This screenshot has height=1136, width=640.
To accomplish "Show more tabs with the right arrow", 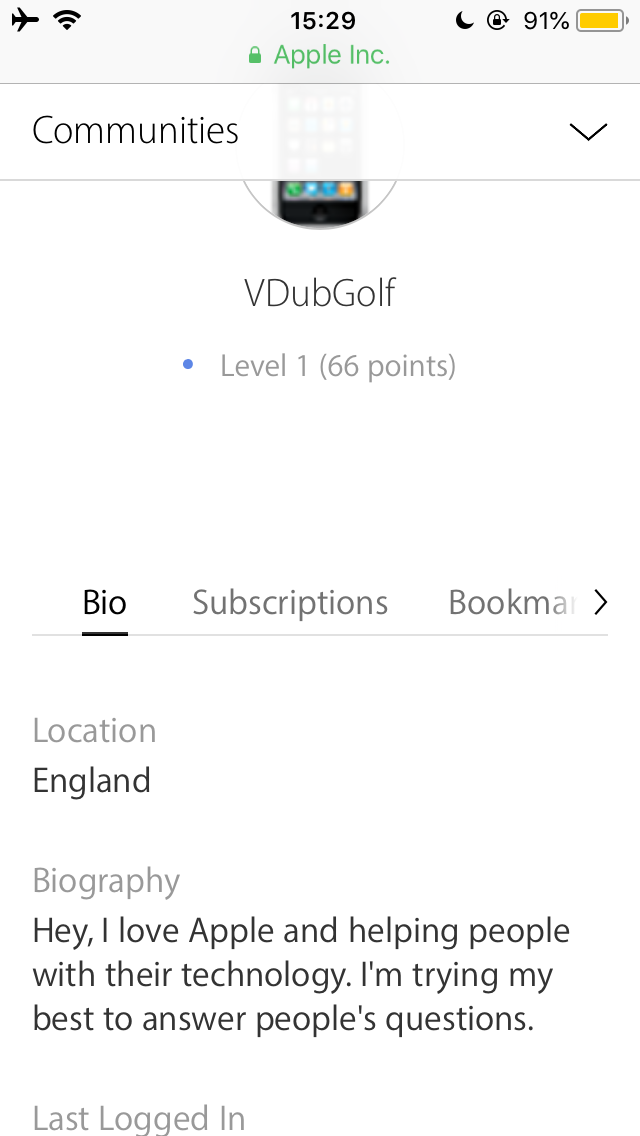I will (600, 602).
